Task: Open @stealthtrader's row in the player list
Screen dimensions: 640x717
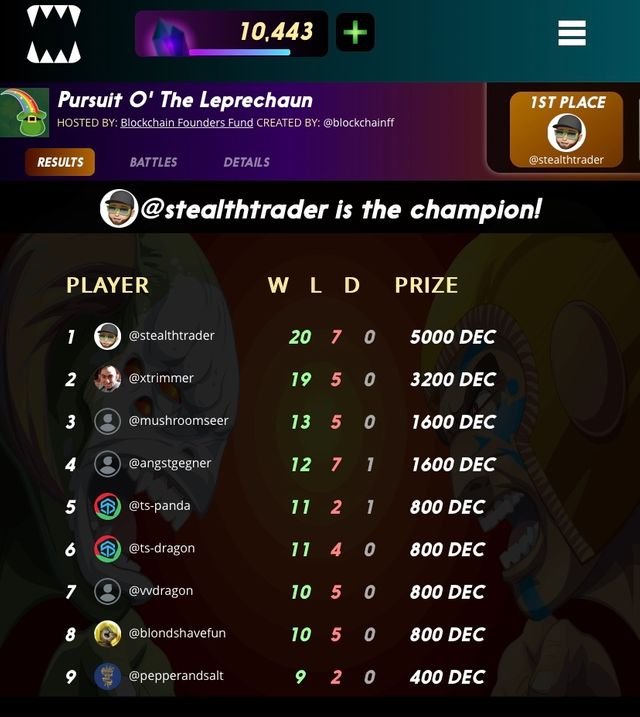Action: point(171,336)
